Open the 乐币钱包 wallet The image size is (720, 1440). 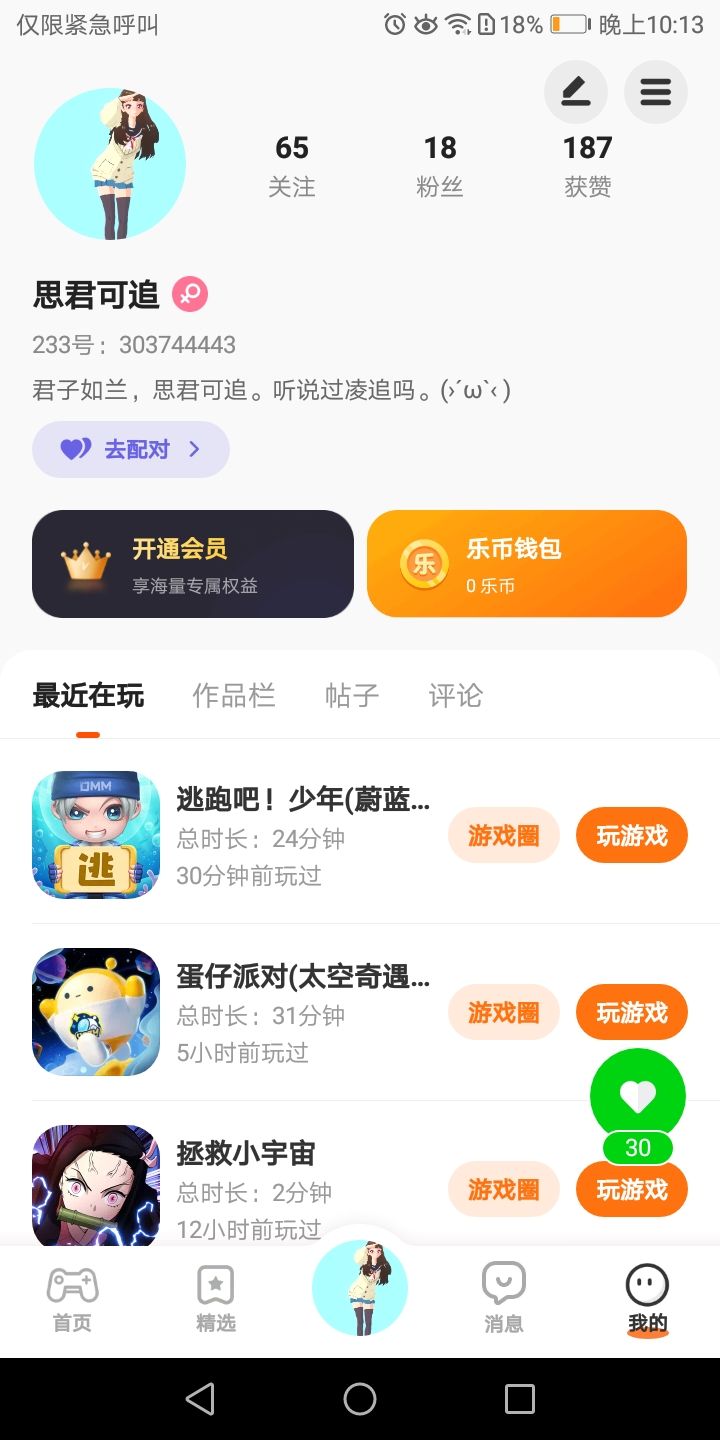527,564
